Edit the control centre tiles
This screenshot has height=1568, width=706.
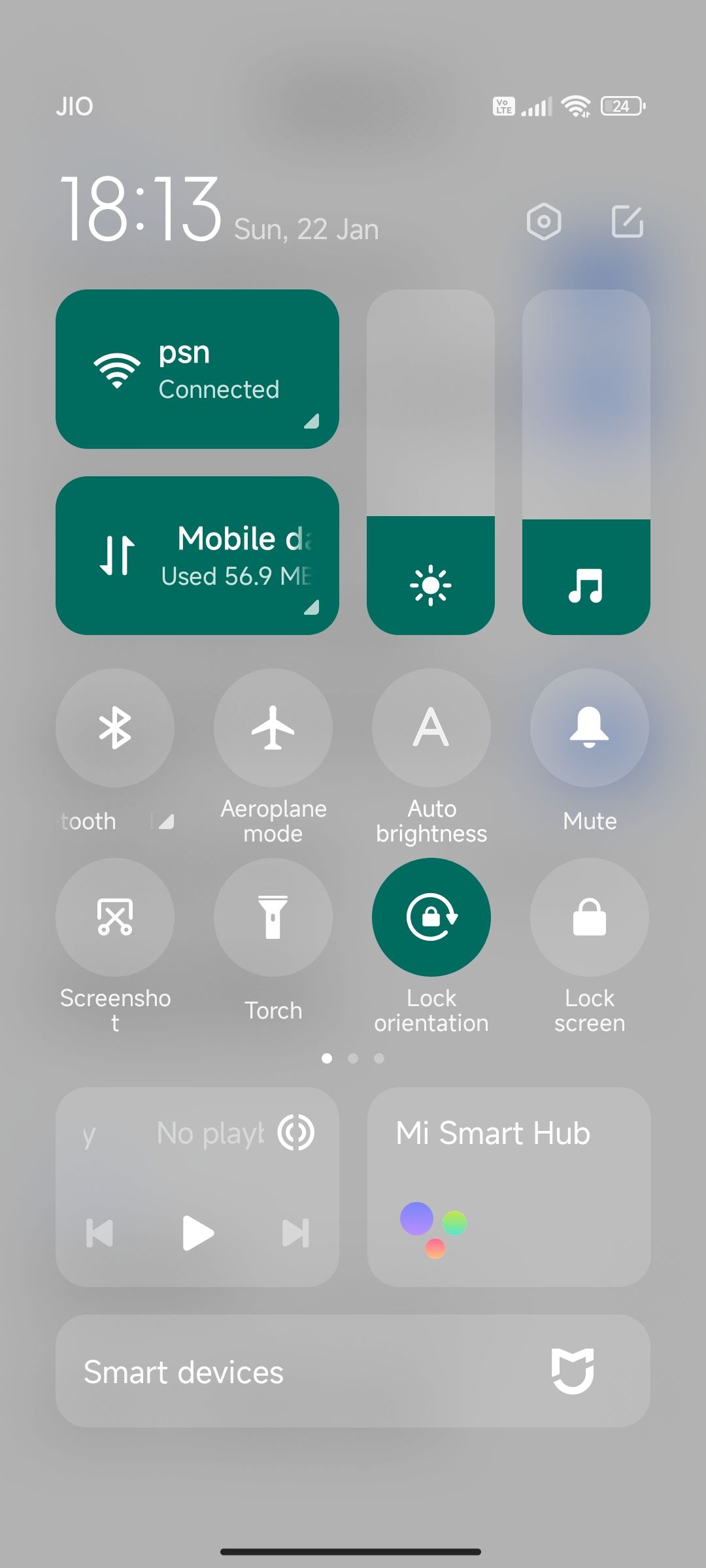click(x=628, y=222)
